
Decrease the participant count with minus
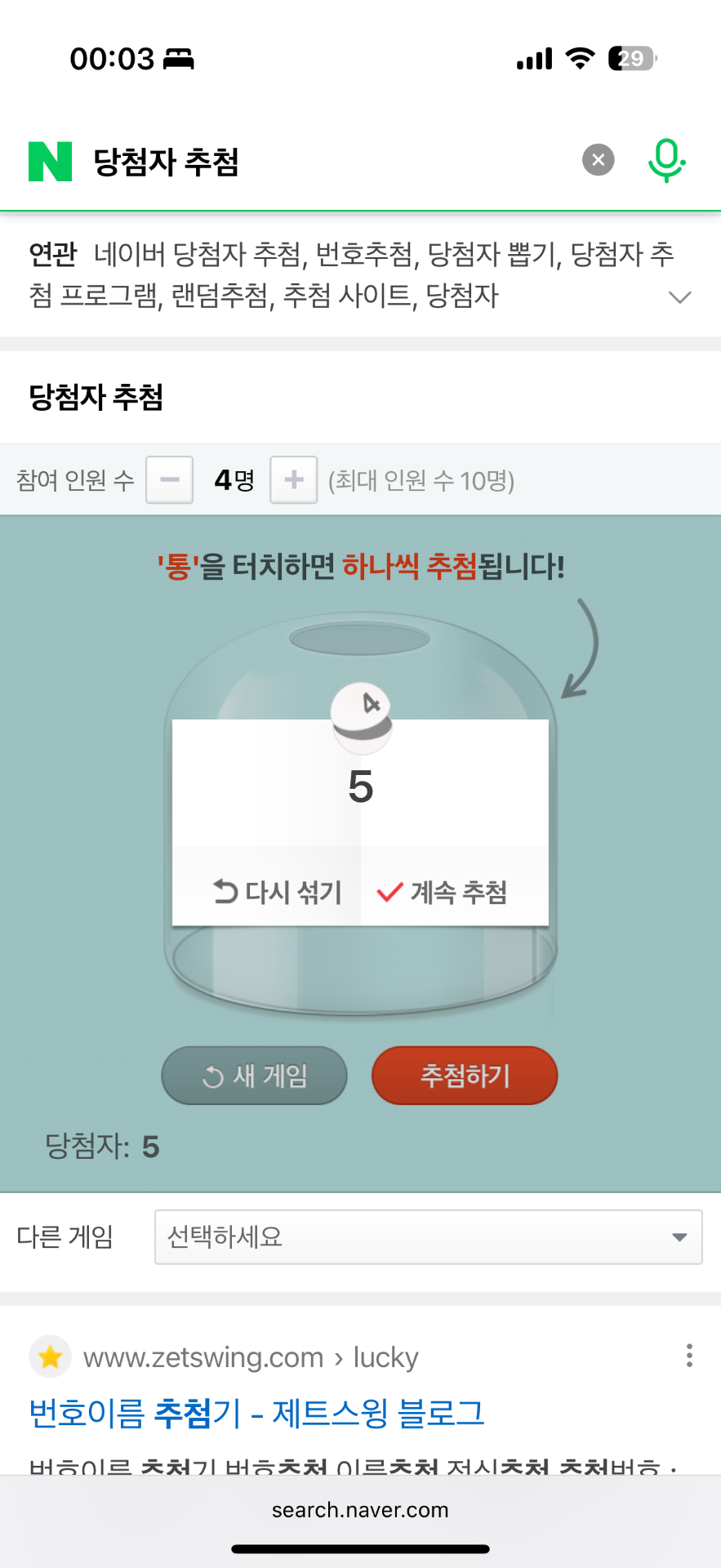(x=170, y=480)
